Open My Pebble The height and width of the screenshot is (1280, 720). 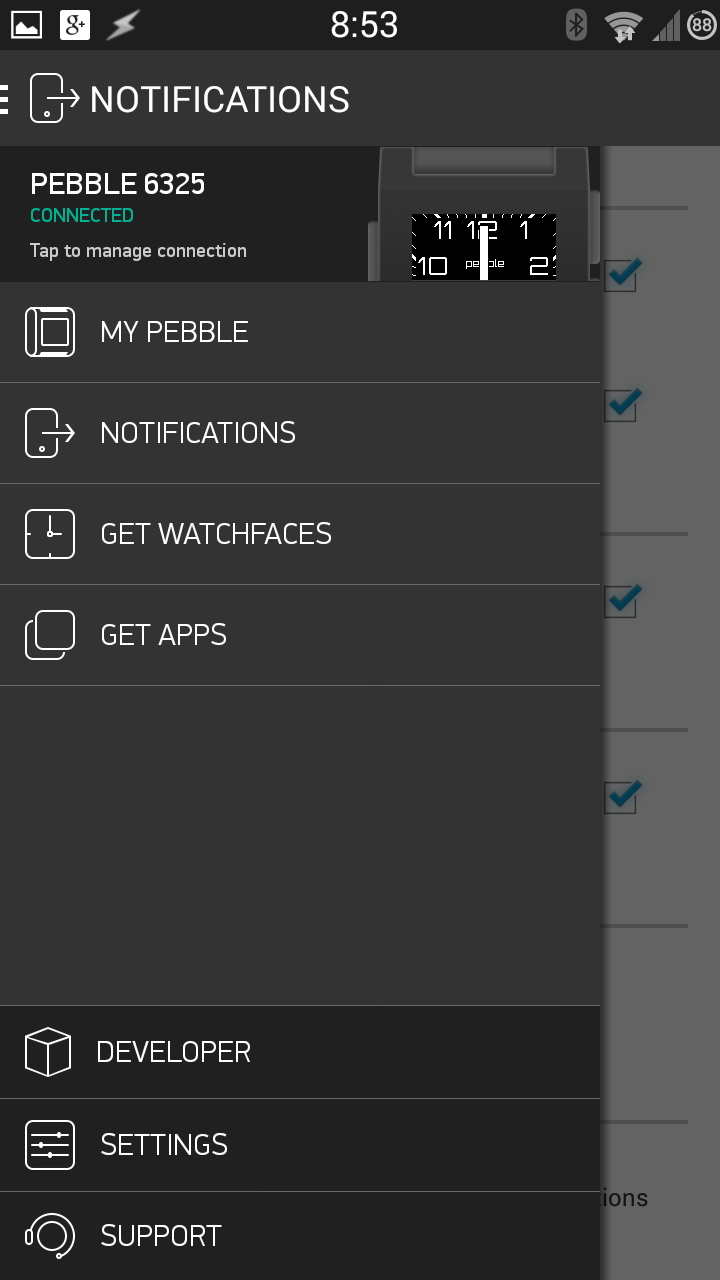coord(300,332)
